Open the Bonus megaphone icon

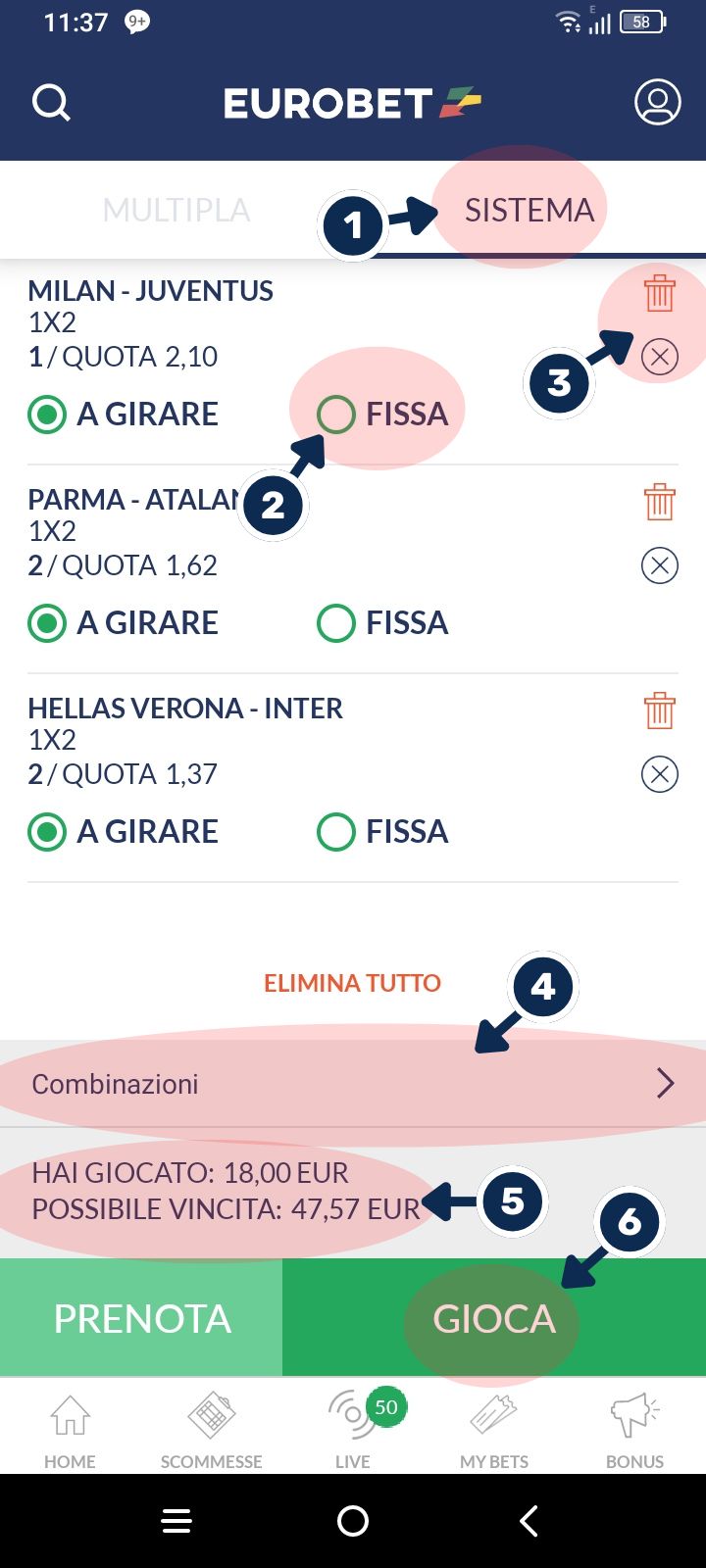(x=634, y=1416)
